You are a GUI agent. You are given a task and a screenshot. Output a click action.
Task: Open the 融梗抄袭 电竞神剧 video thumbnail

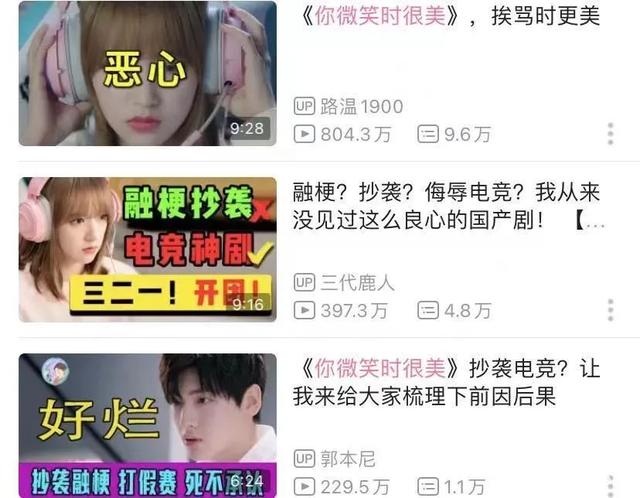click(x=147, y=249)
